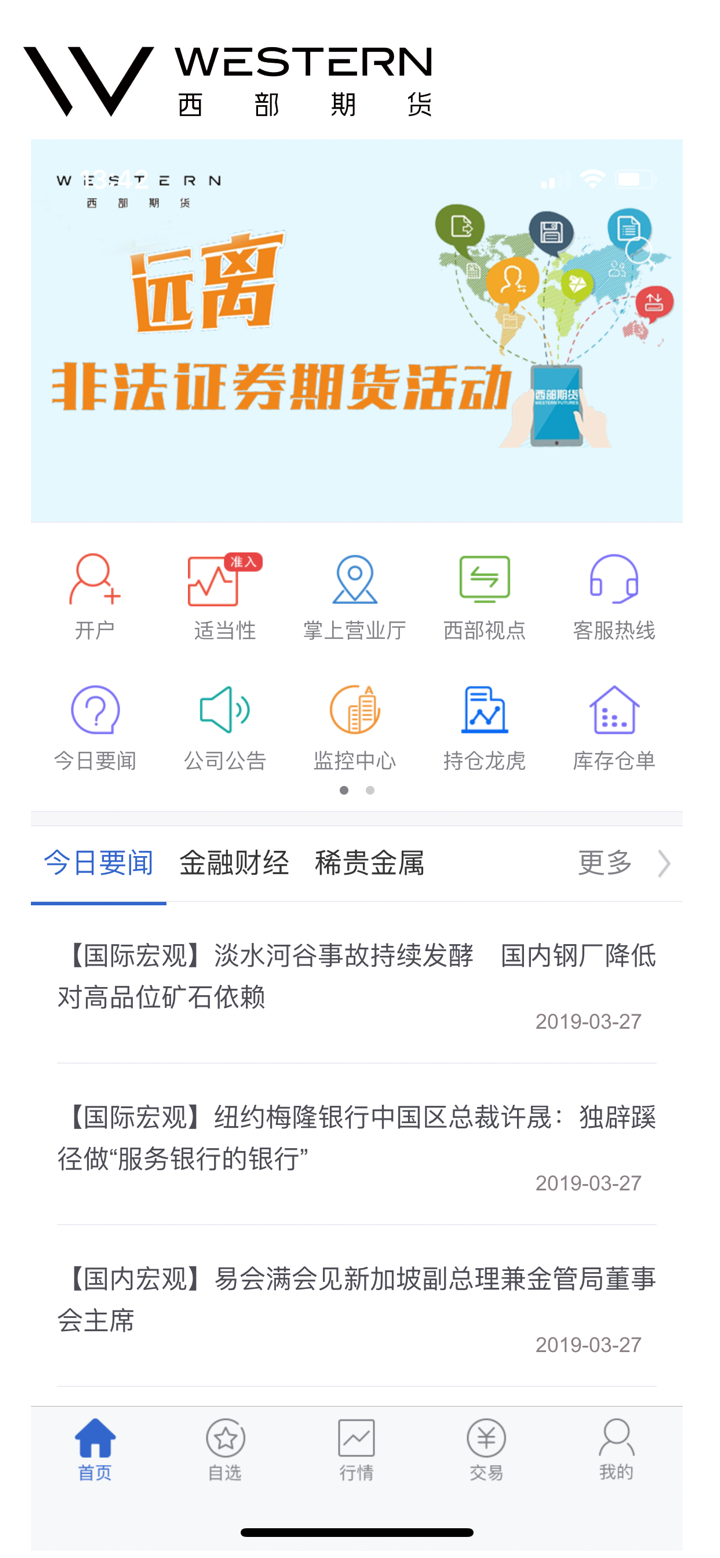Screen dimensions: 720x1558
Task: Open 掌上营业厅 mobile service hall
Action: click(x=355, y=596)
